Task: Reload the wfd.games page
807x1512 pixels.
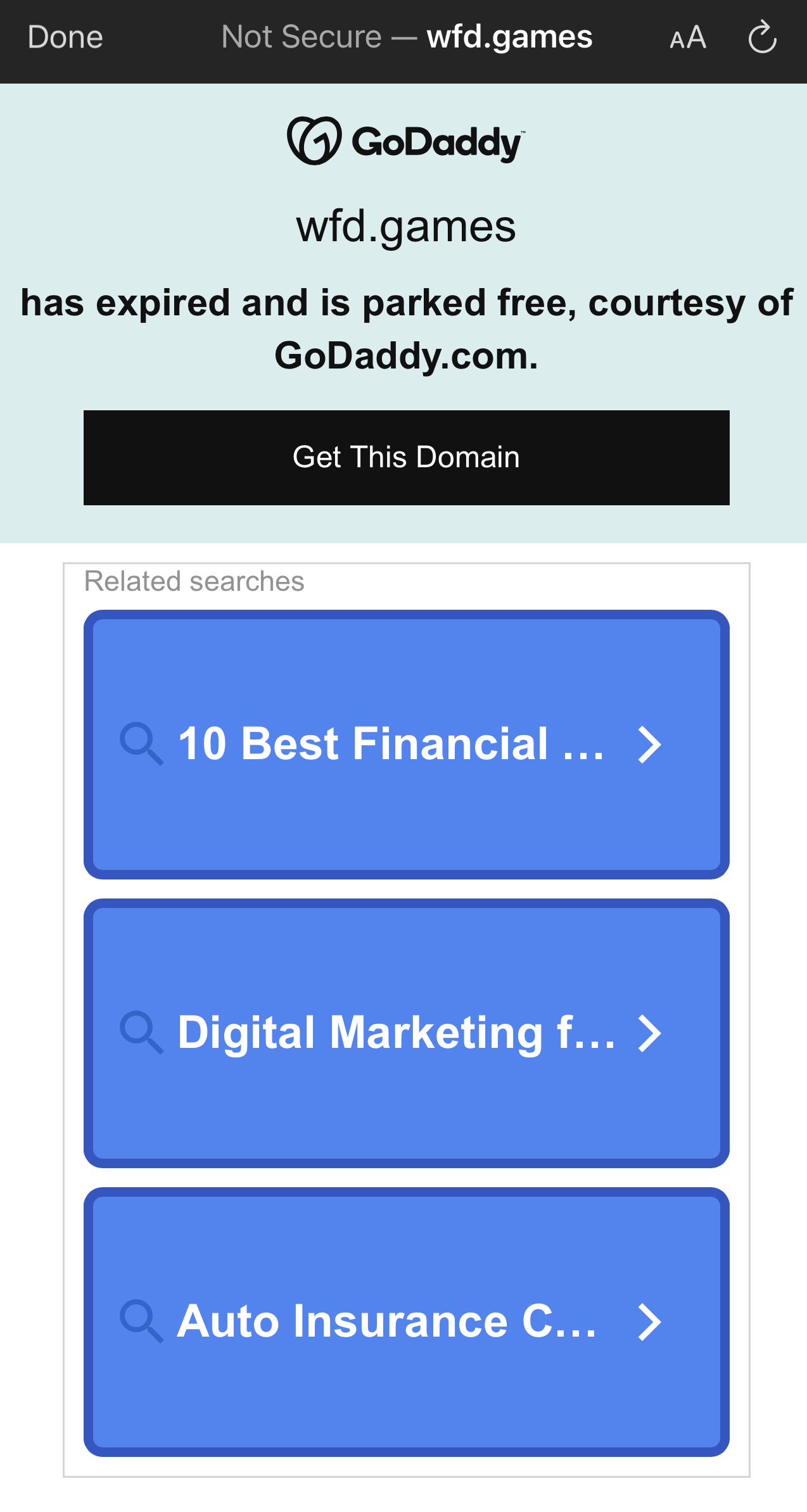Action: click(762, 37)
